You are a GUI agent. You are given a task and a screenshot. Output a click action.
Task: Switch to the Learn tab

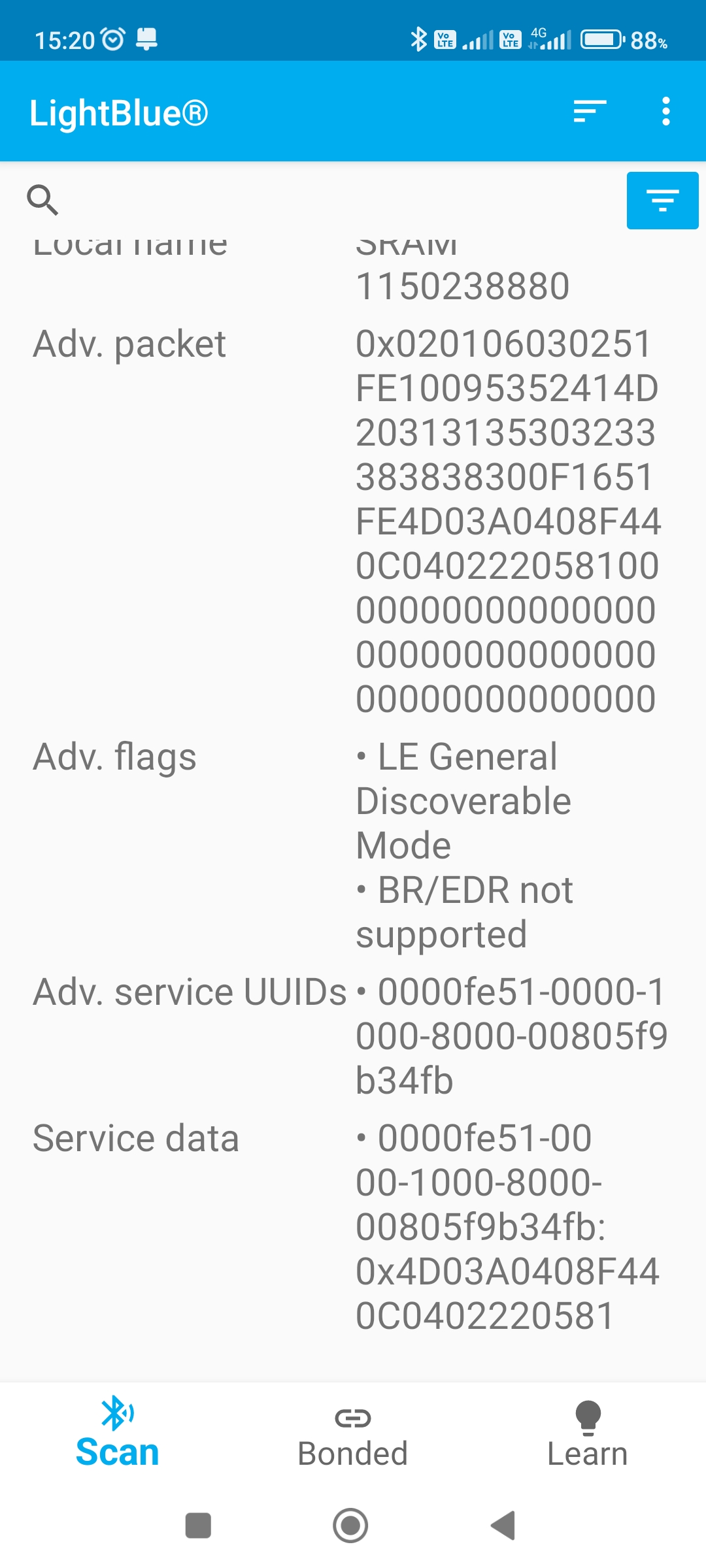[x=587, y=1435]
